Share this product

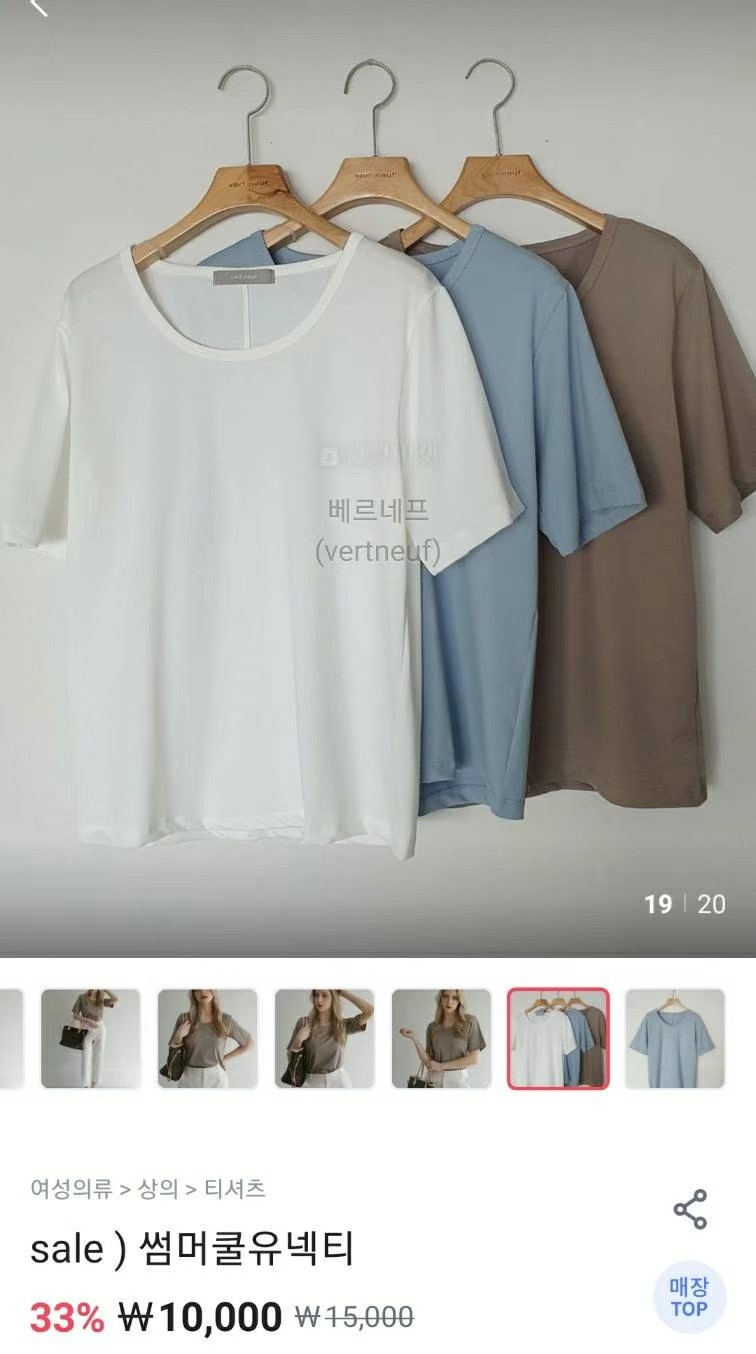(x=690, y=1209)
